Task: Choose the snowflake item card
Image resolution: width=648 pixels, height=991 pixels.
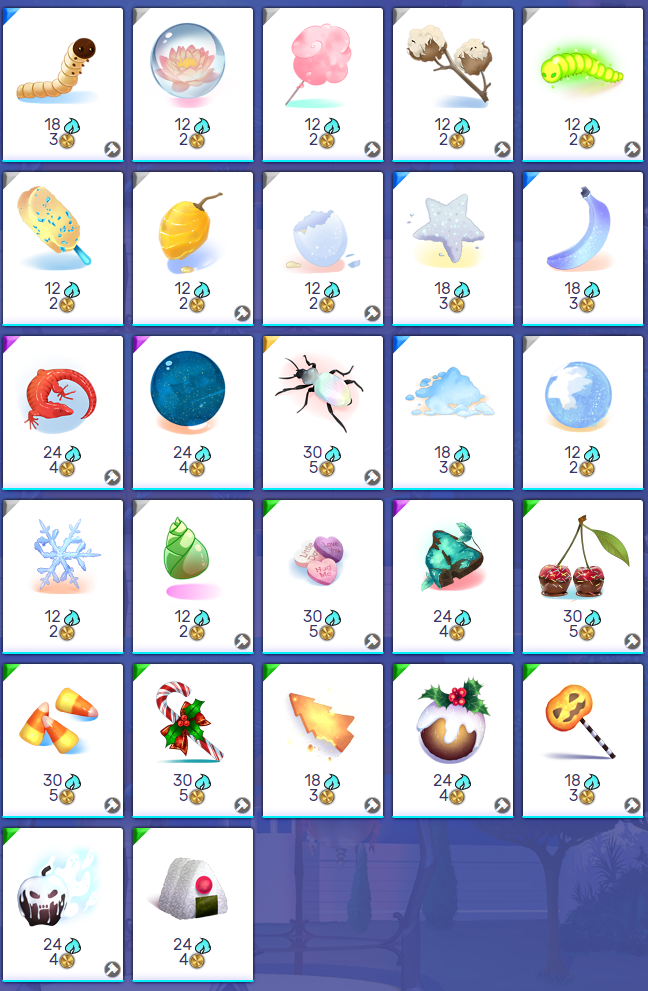Action: pyautogui.click(x=62, y=576)
